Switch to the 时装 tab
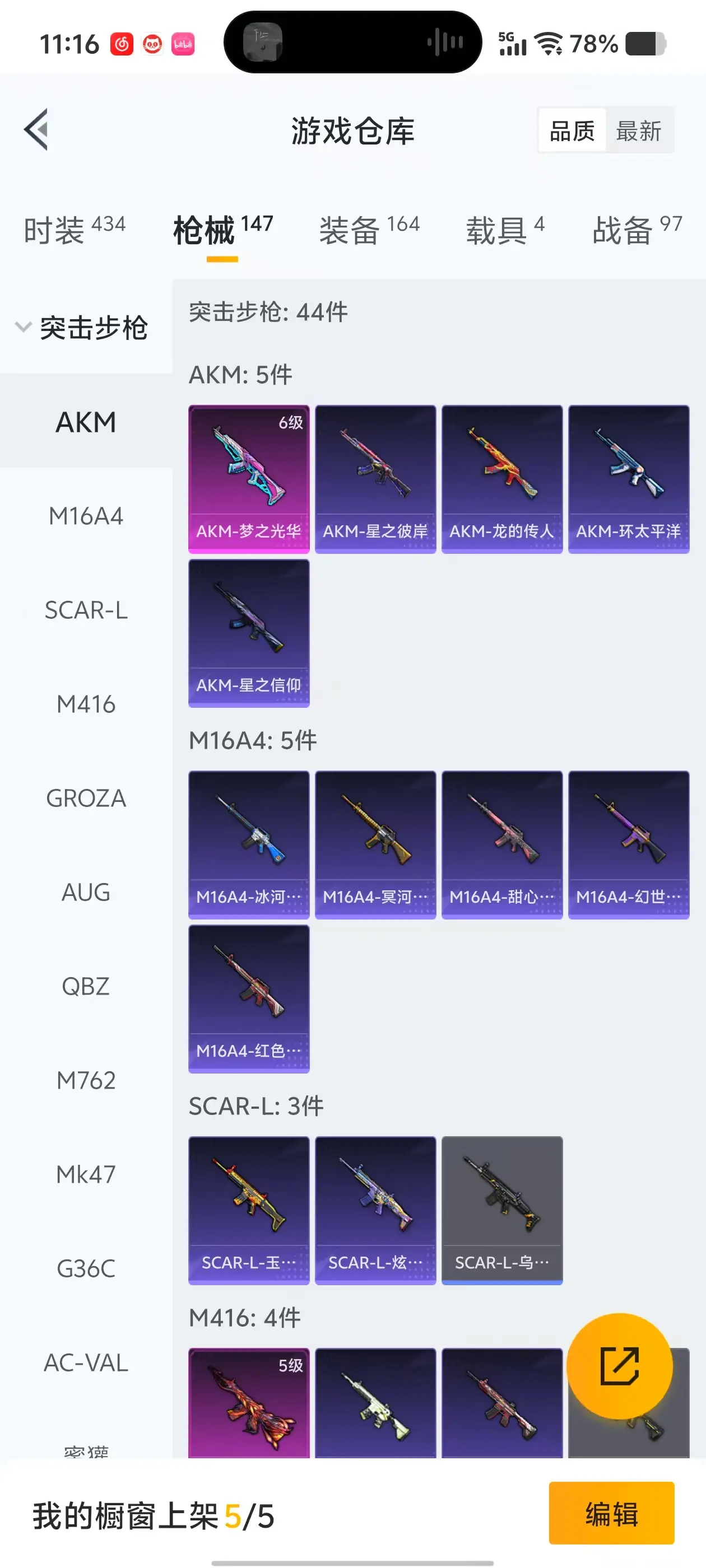This screenshot has height=1568, width=706. [75, 230]
